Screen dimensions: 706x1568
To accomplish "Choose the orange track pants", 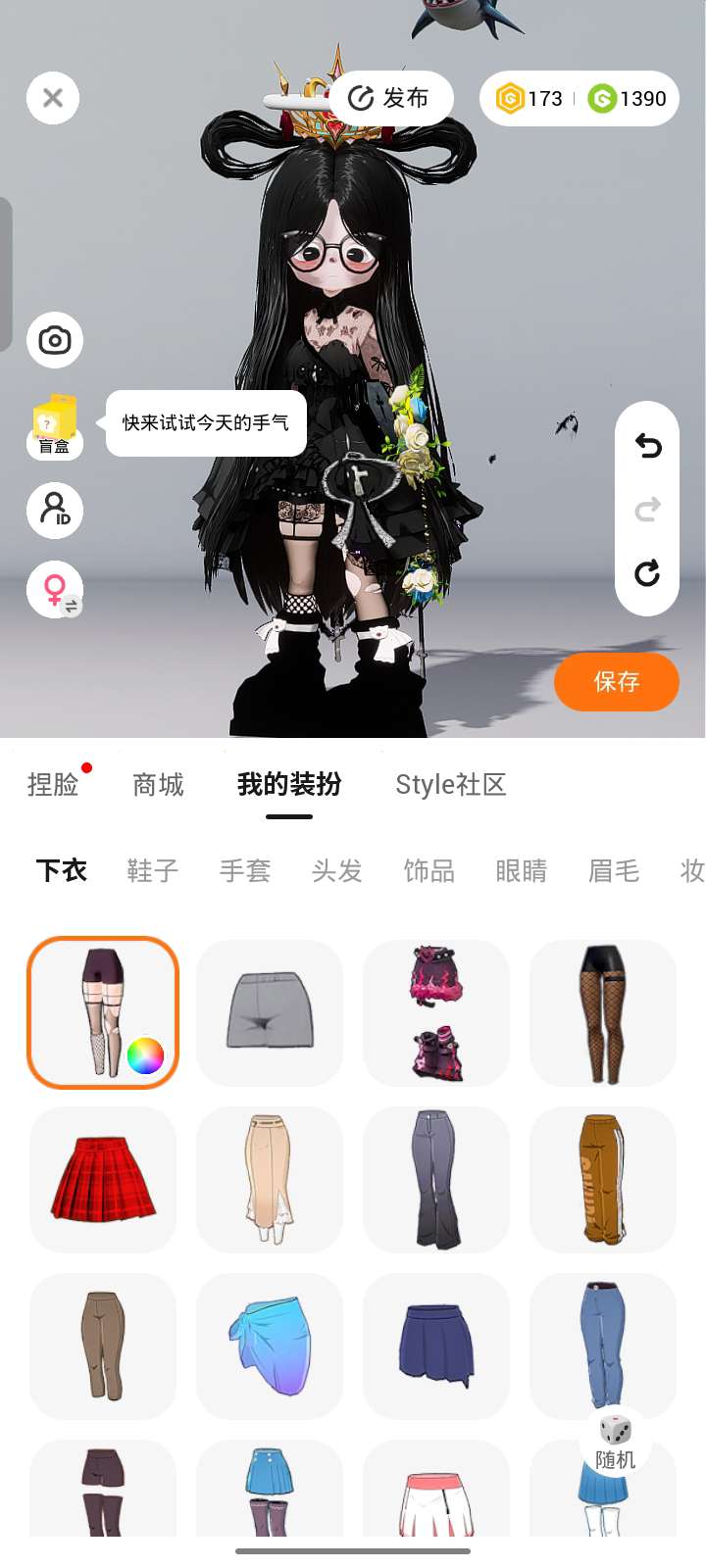I will (x=603, y=1179).
